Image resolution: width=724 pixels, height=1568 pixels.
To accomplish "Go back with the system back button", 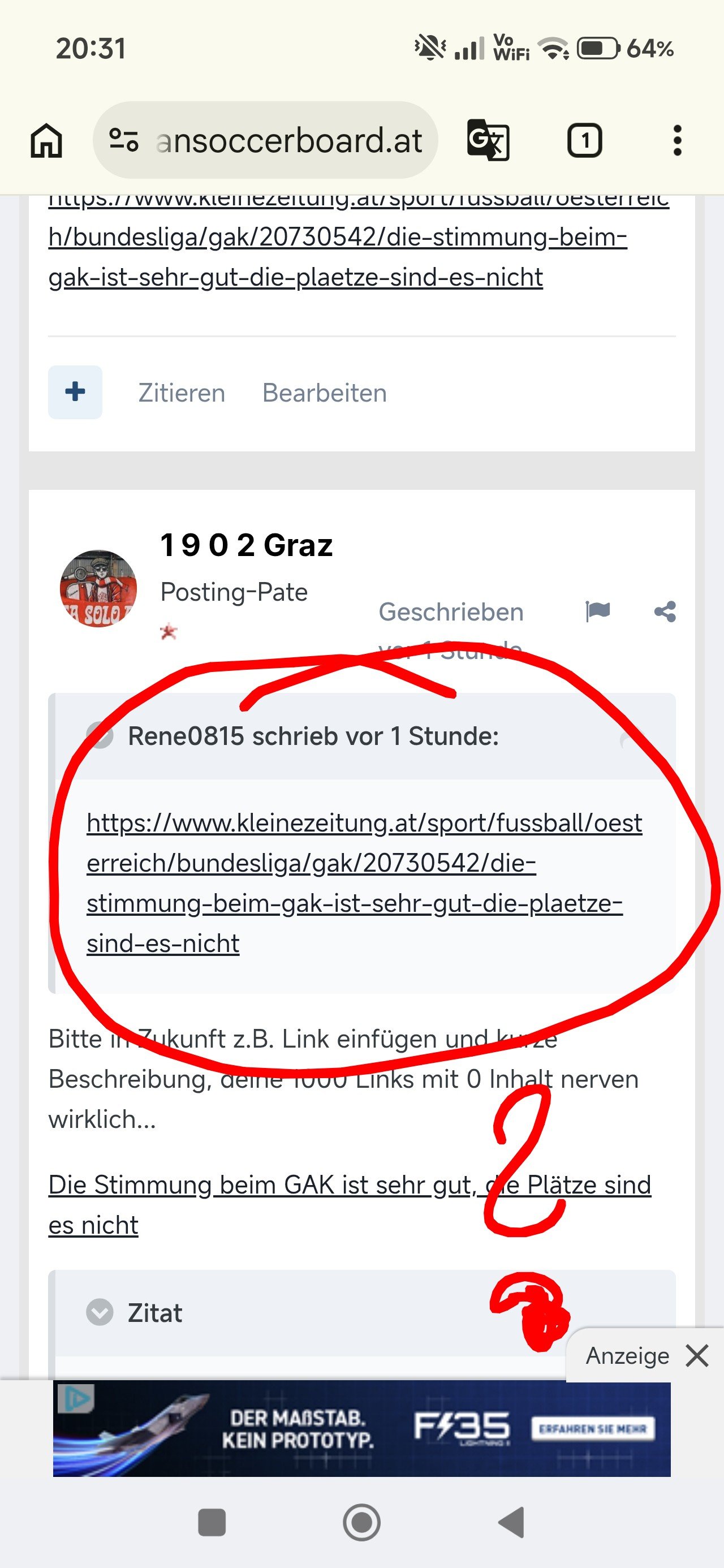I will (511, 1522).
